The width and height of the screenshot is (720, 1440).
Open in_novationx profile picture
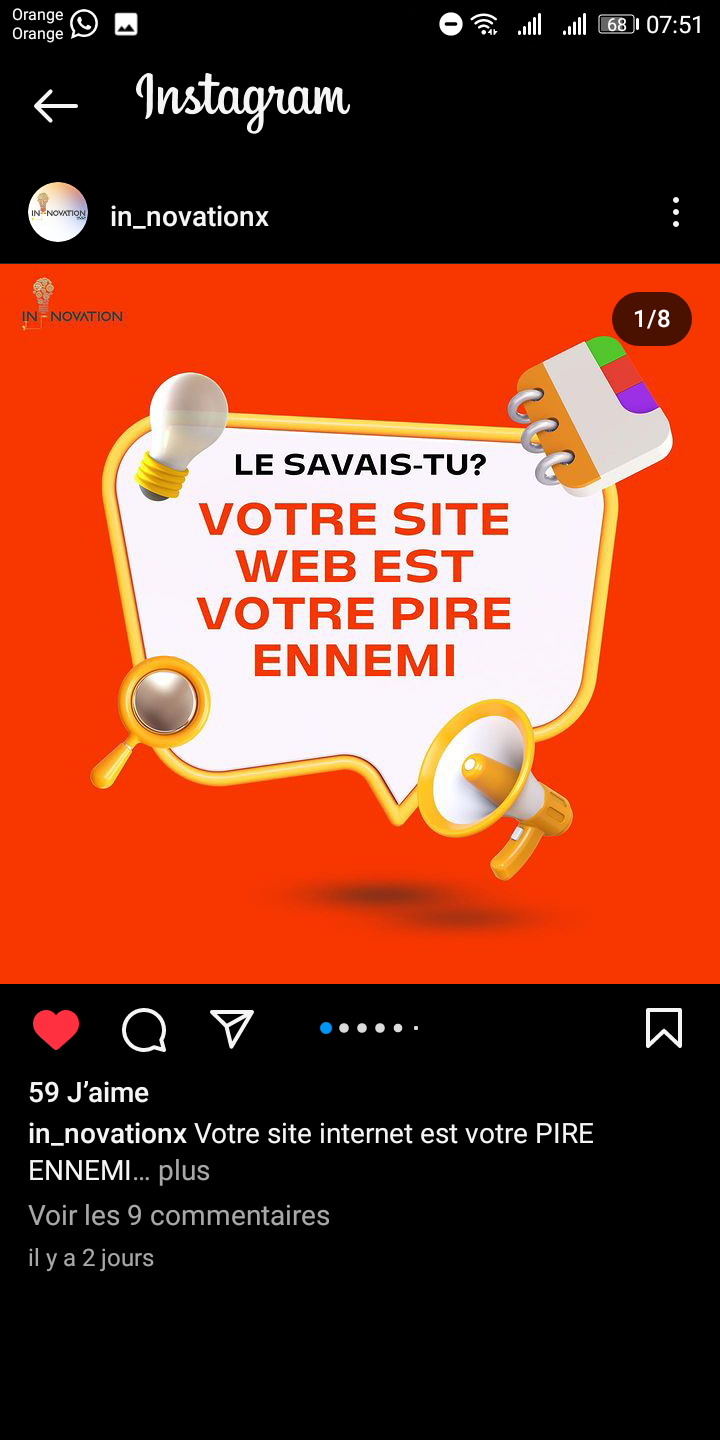(58, 212)
